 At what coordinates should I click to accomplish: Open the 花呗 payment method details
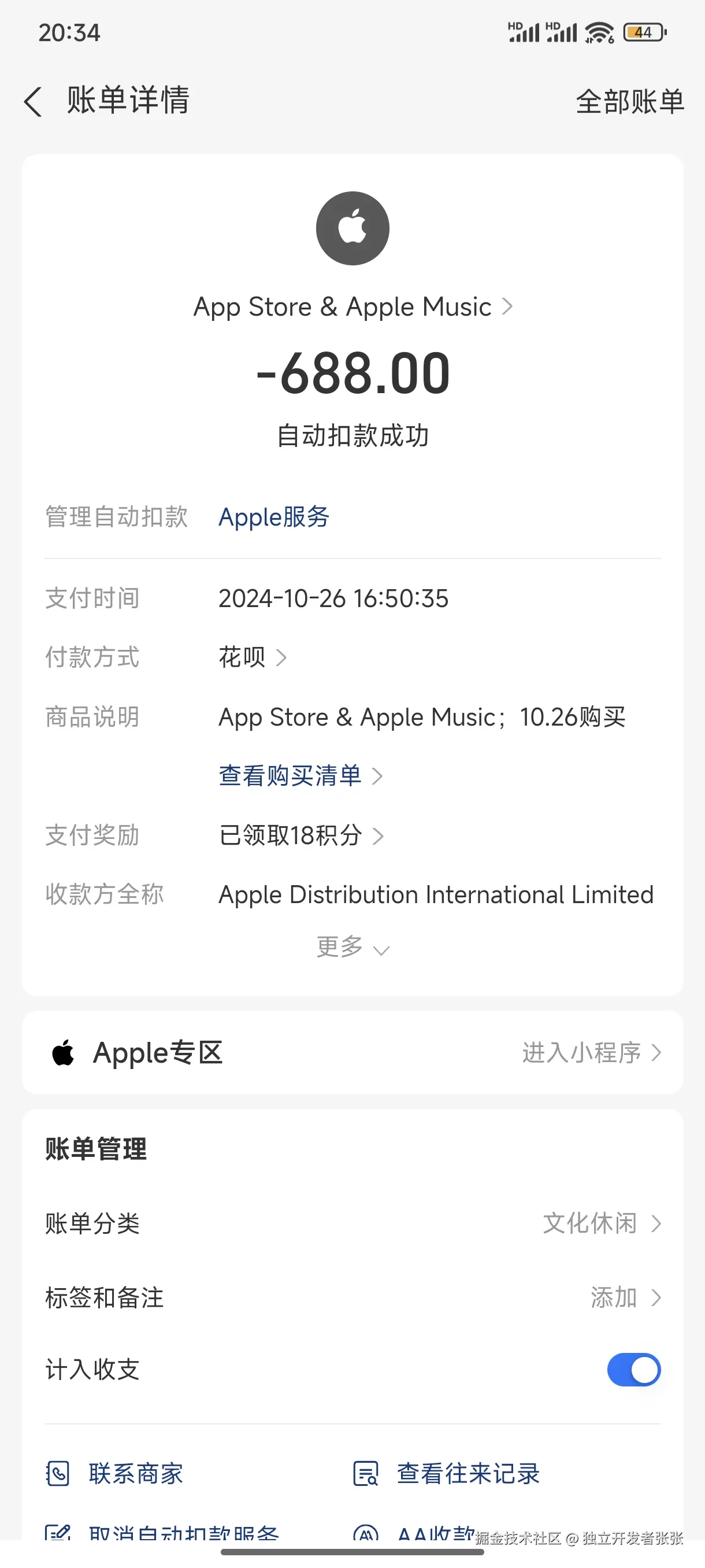(x=251, y=657)
